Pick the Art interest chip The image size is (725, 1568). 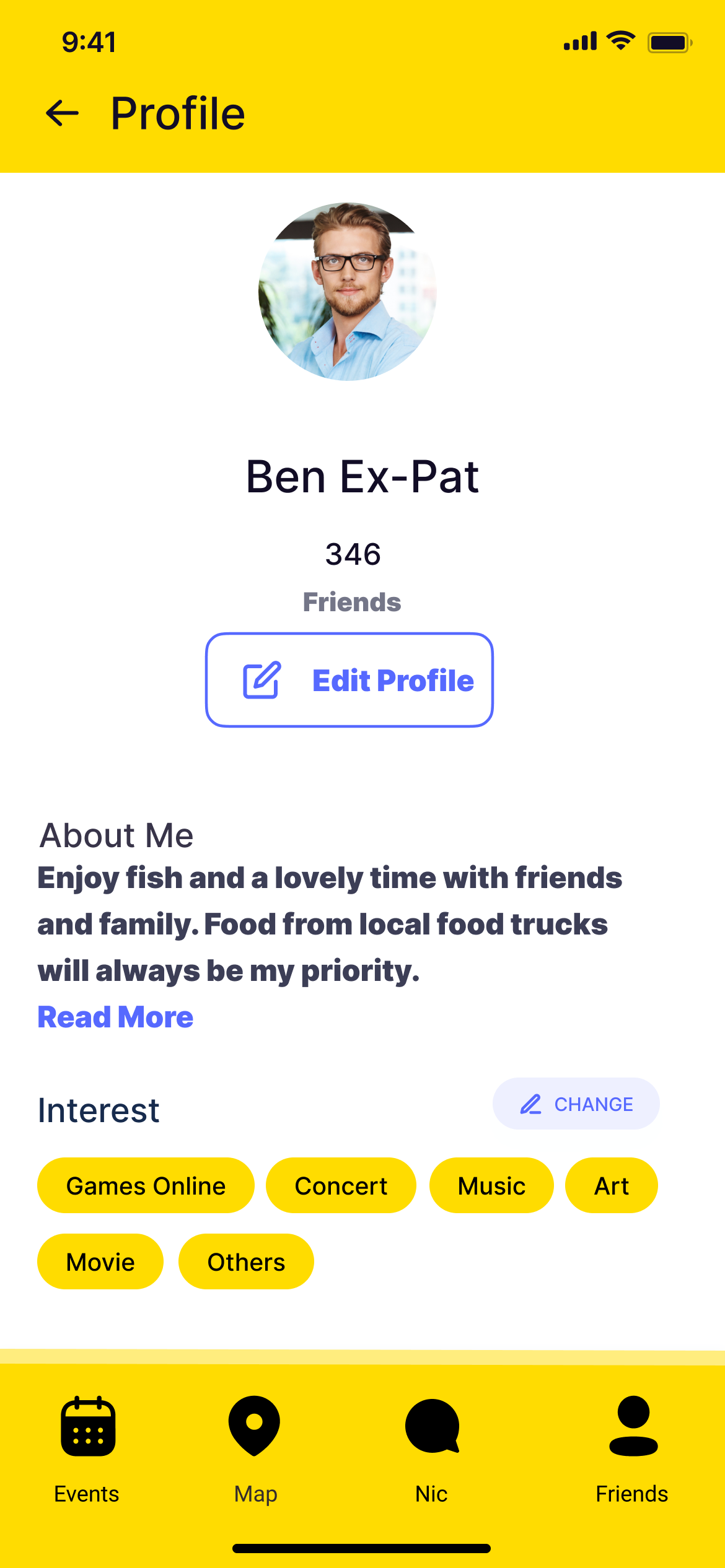612,1185
